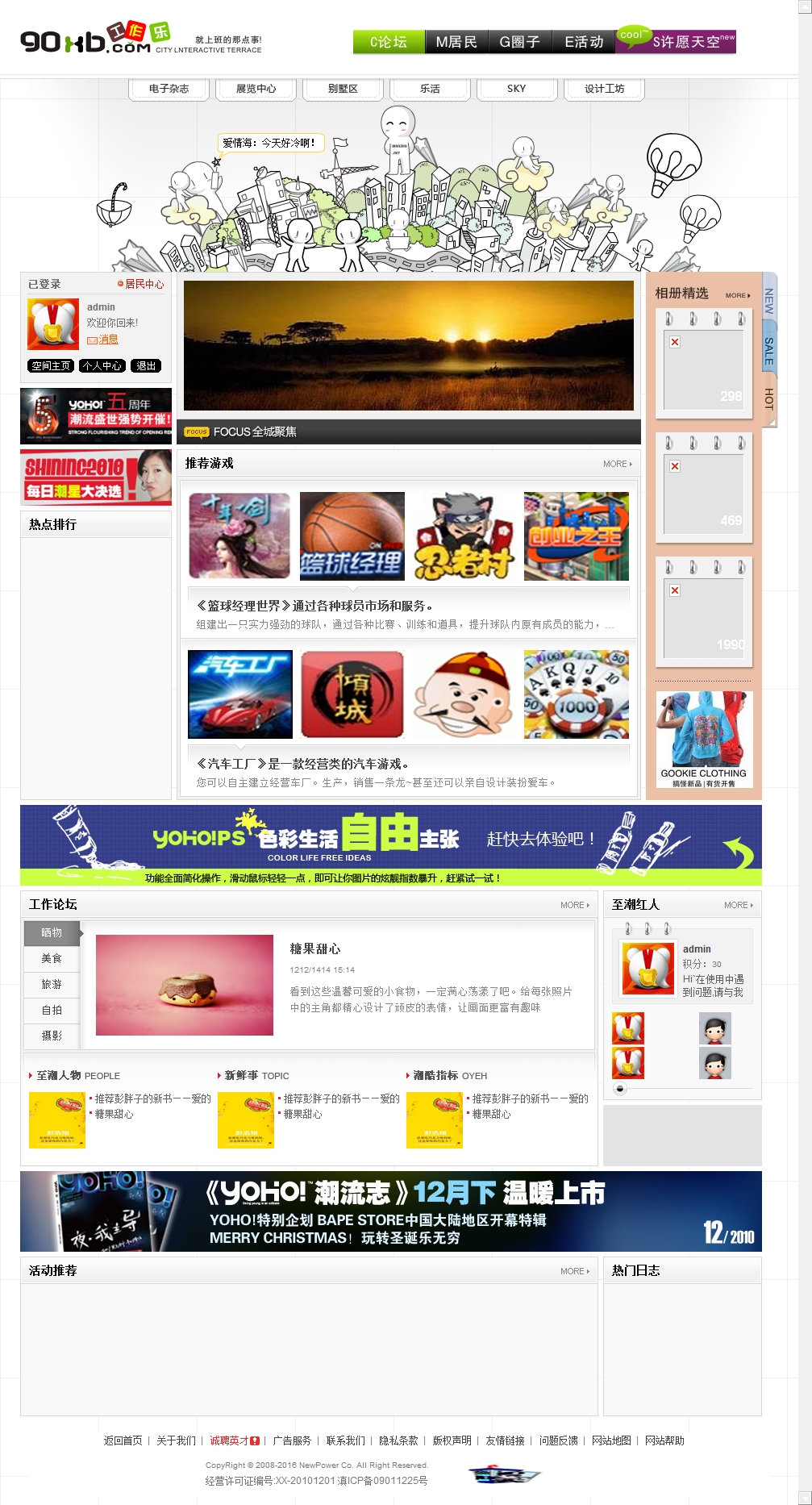Tap the 展览中心 button
This screenshot has height=1505, width=812.
click(256, 89)
